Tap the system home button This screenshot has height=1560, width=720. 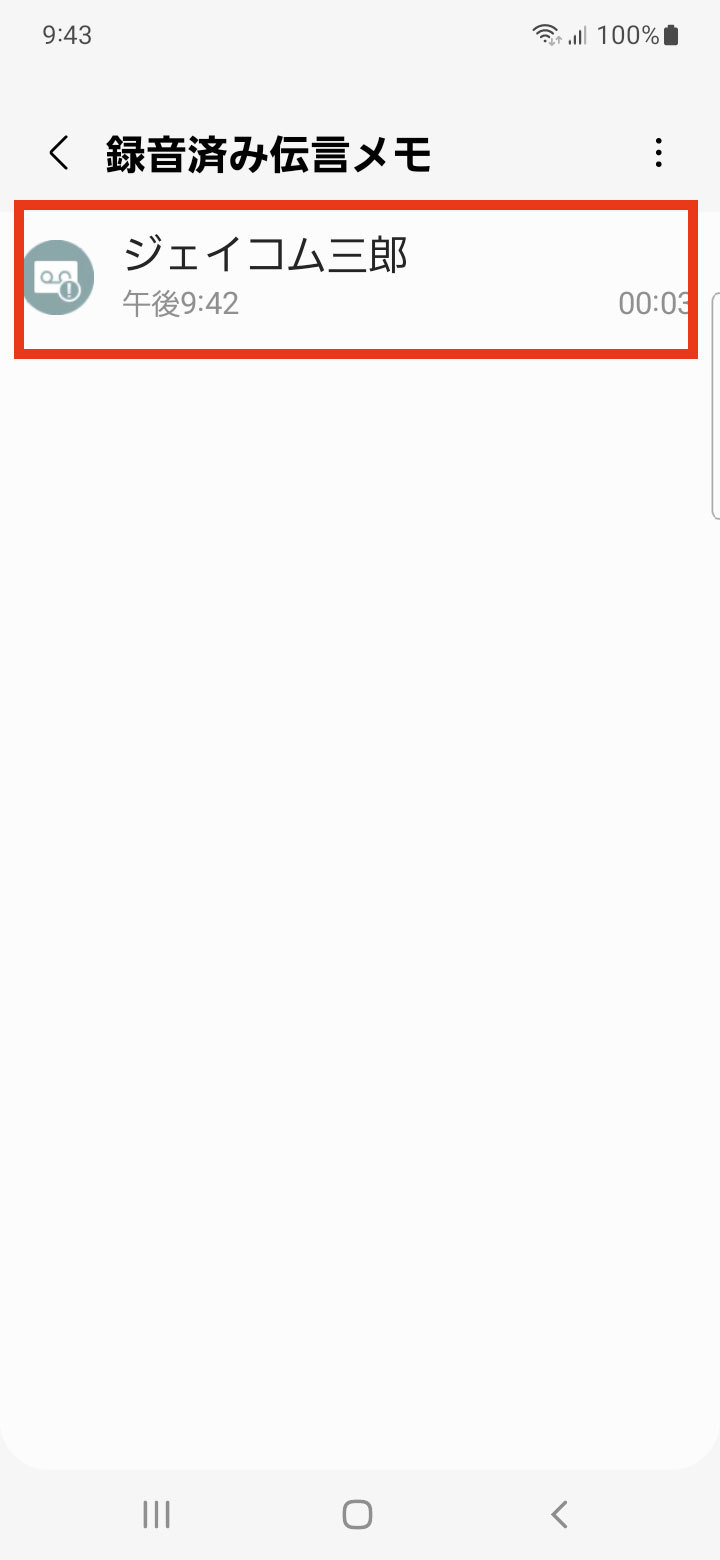pos(357,1514)
